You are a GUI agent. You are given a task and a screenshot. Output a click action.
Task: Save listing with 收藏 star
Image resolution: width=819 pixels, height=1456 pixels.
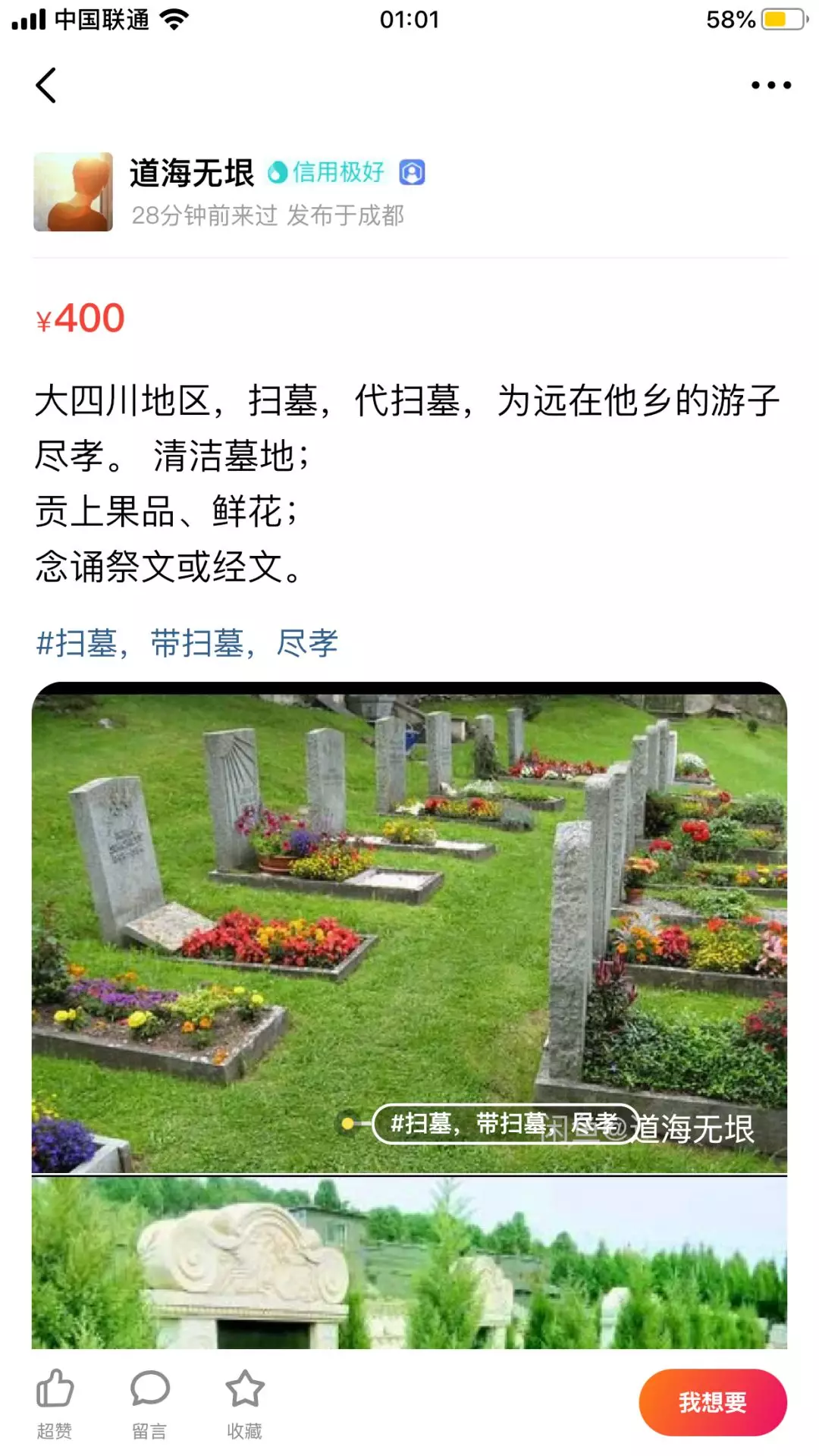pos(244,1403)
